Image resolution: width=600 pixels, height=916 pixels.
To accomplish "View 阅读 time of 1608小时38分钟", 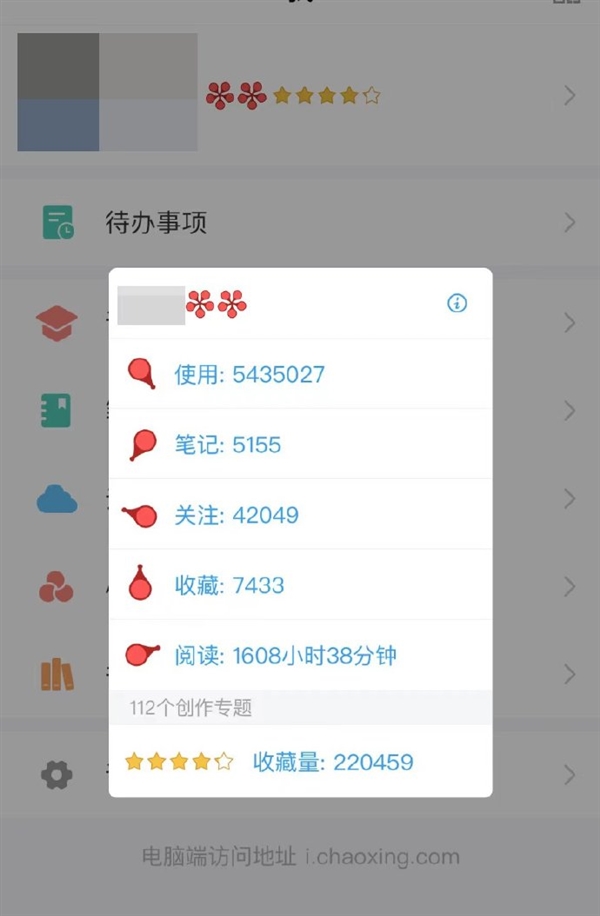I will pyautogui.click(x=285, y=656).
